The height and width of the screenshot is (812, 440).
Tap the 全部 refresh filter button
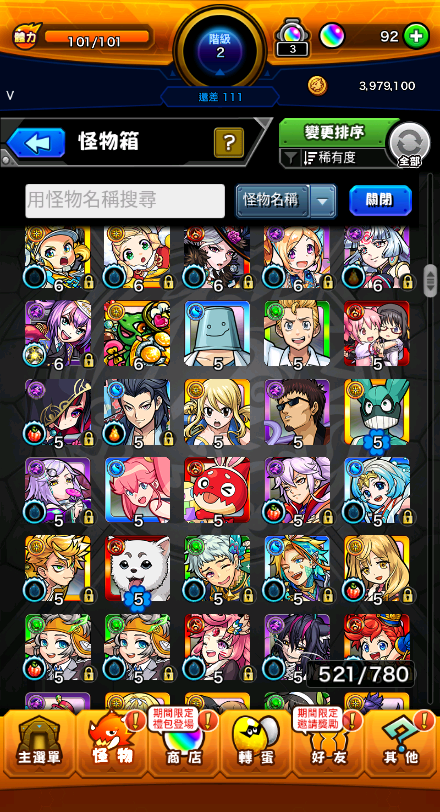coord(409,145)
